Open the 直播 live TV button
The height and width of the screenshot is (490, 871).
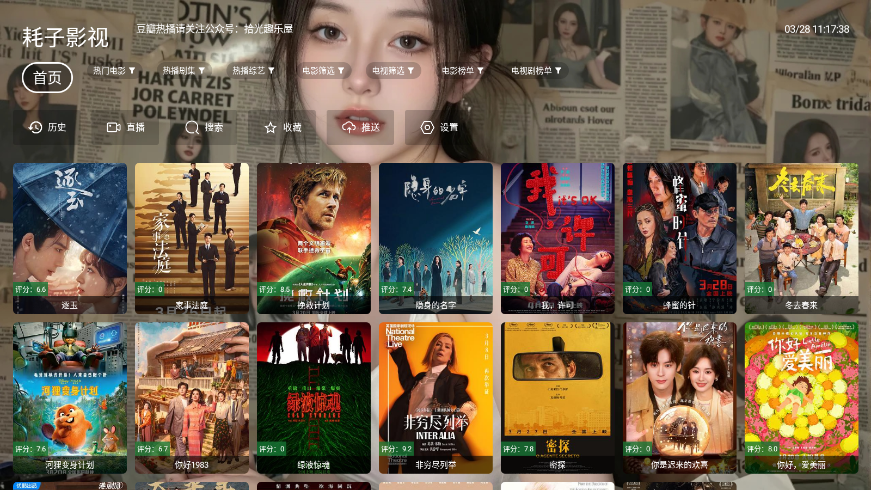tap(126, 127)
